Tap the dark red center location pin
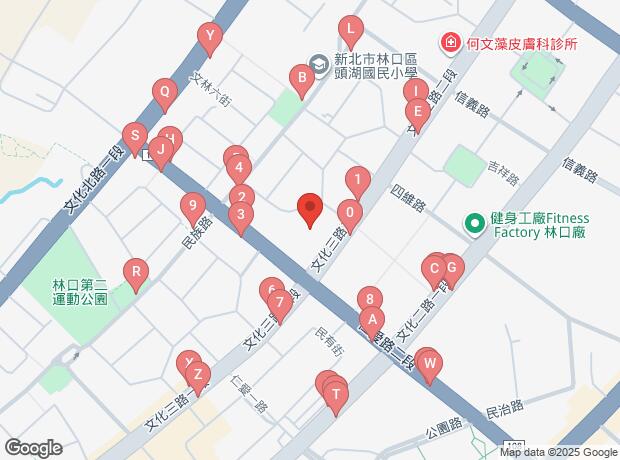 tap(310, 210)
